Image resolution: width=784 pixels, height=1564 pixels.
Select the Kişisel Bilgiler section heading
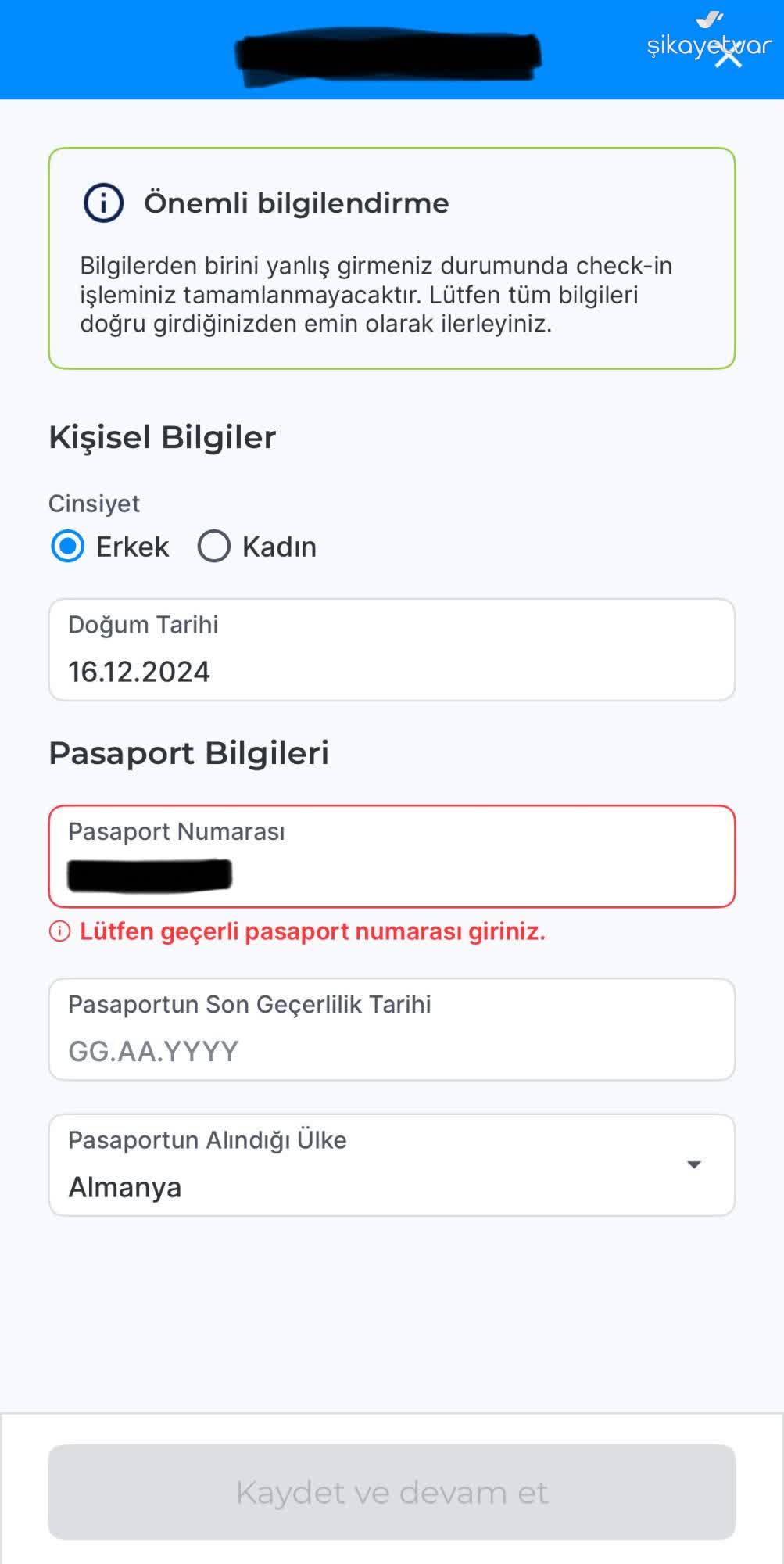(x=161, y=438)
